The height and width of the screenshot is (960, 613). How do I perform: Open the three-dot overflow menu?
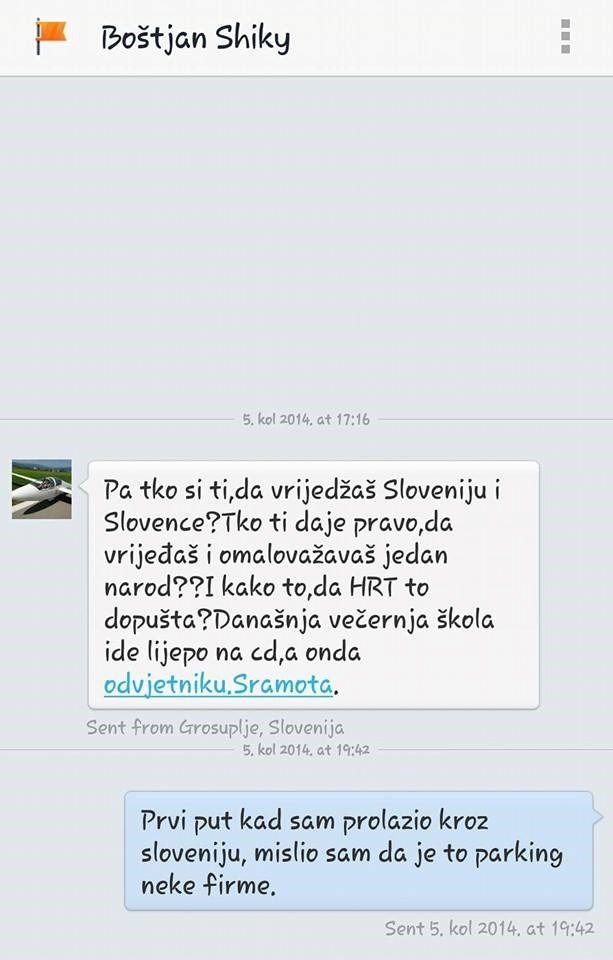click(x=565, y=37)
